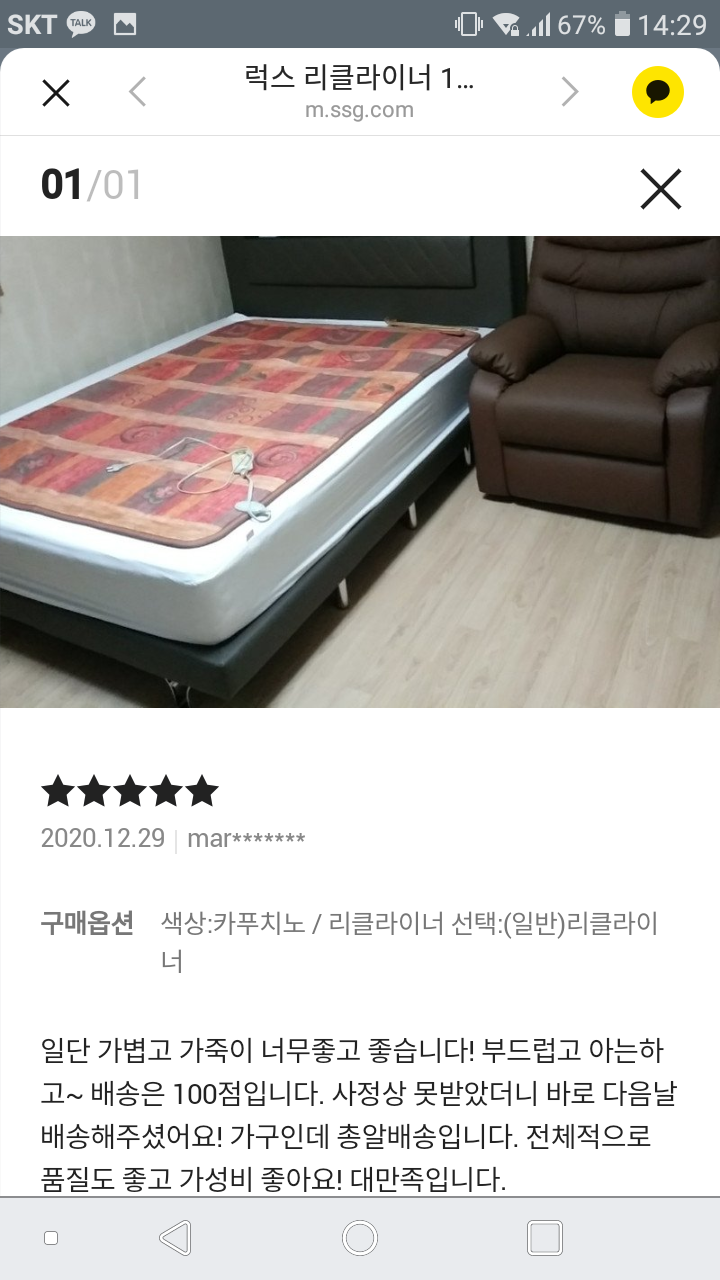The image size is (720, 1280).
Task: Go to the Android home screen
Action: click(359, 1238)
